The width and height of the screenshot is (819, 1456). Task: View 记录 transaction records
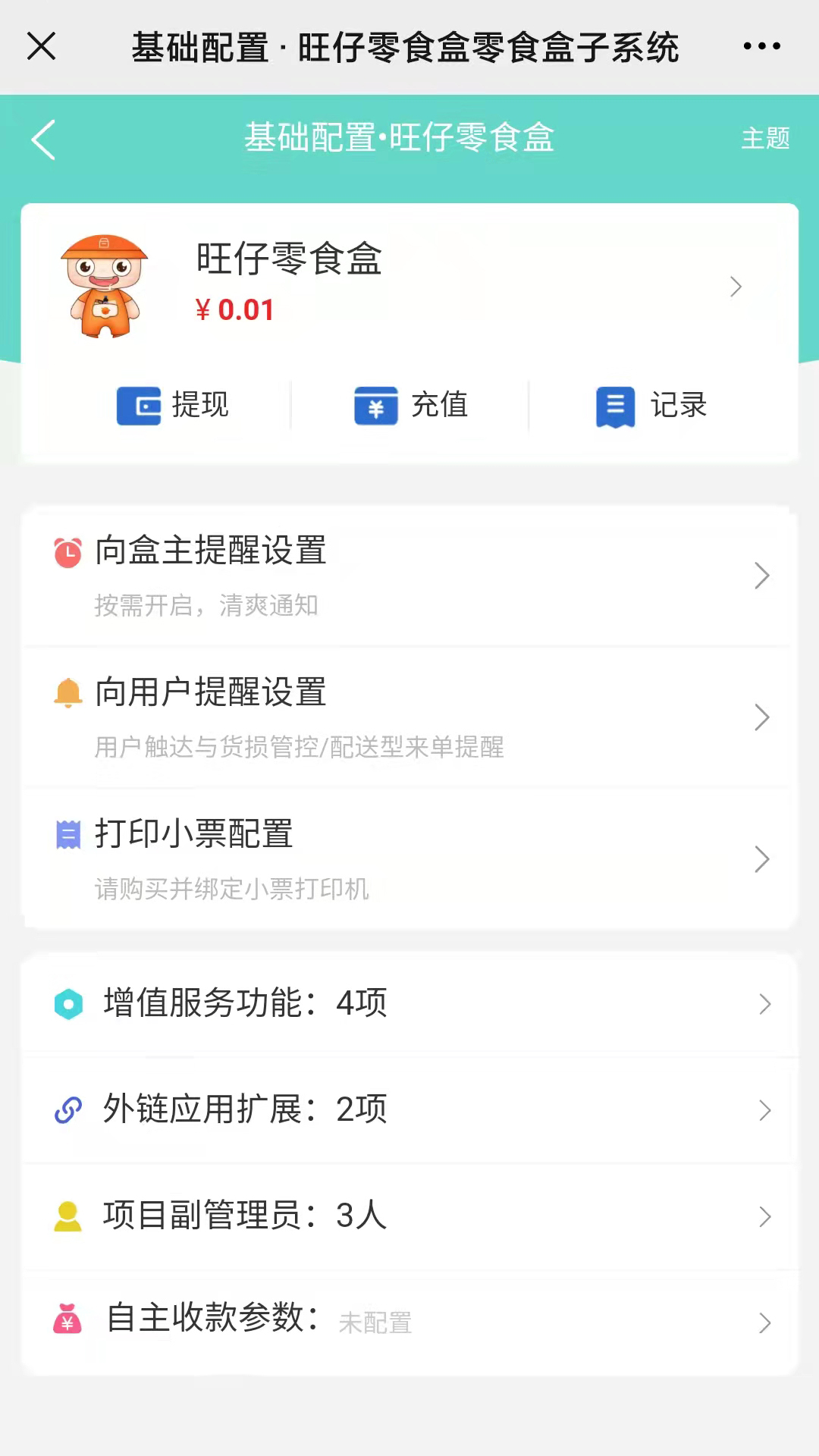[x=651, y=405]
